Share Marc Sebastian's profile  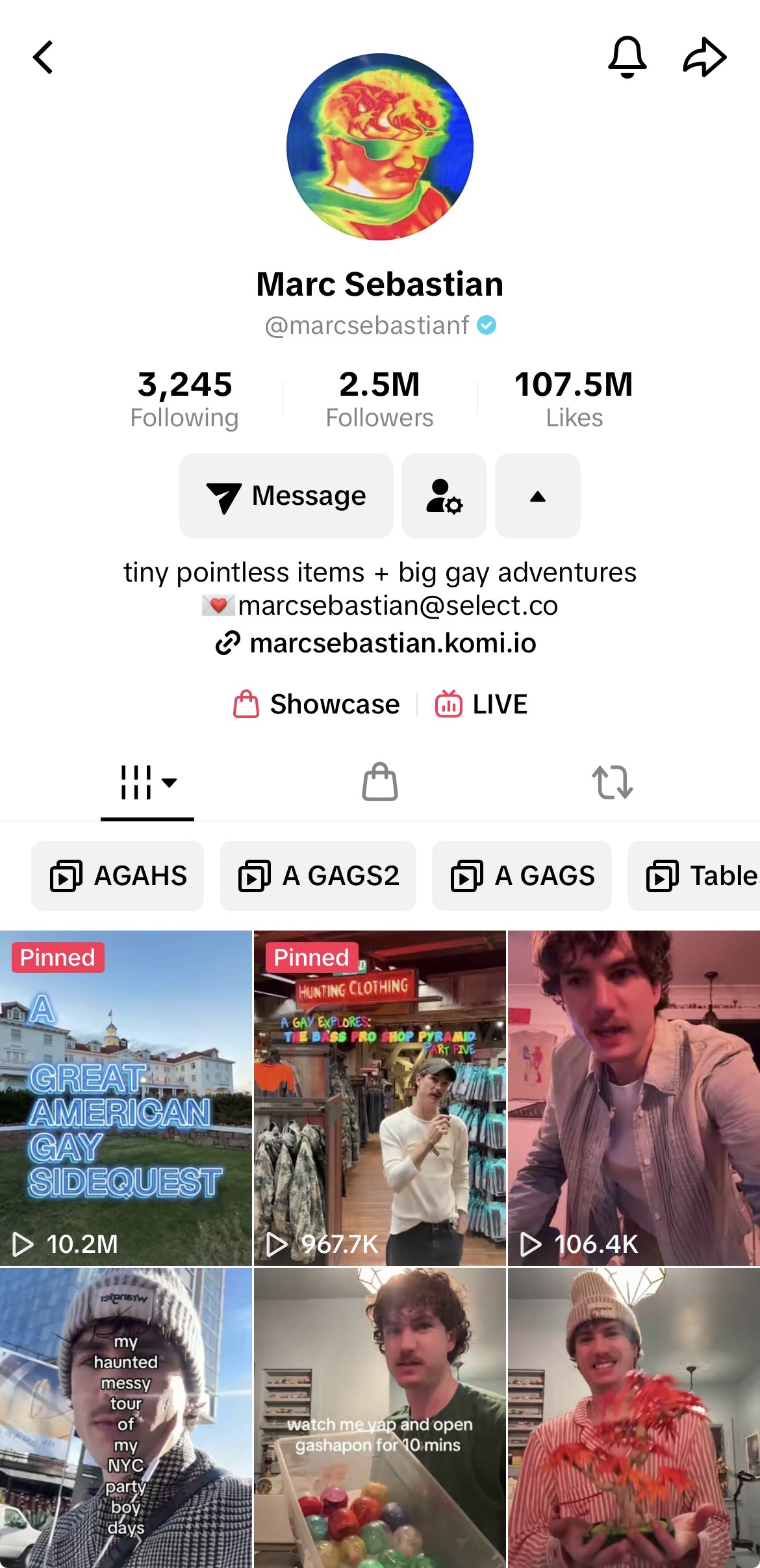705,57
